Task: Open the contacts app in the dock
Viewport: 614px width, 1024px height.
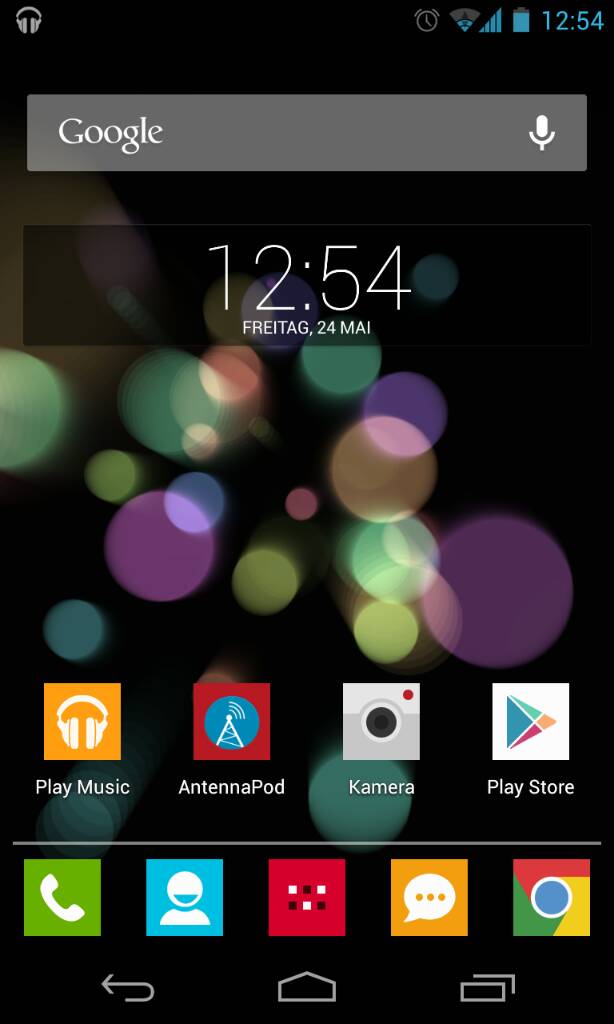Action: [x=185, y=897]
